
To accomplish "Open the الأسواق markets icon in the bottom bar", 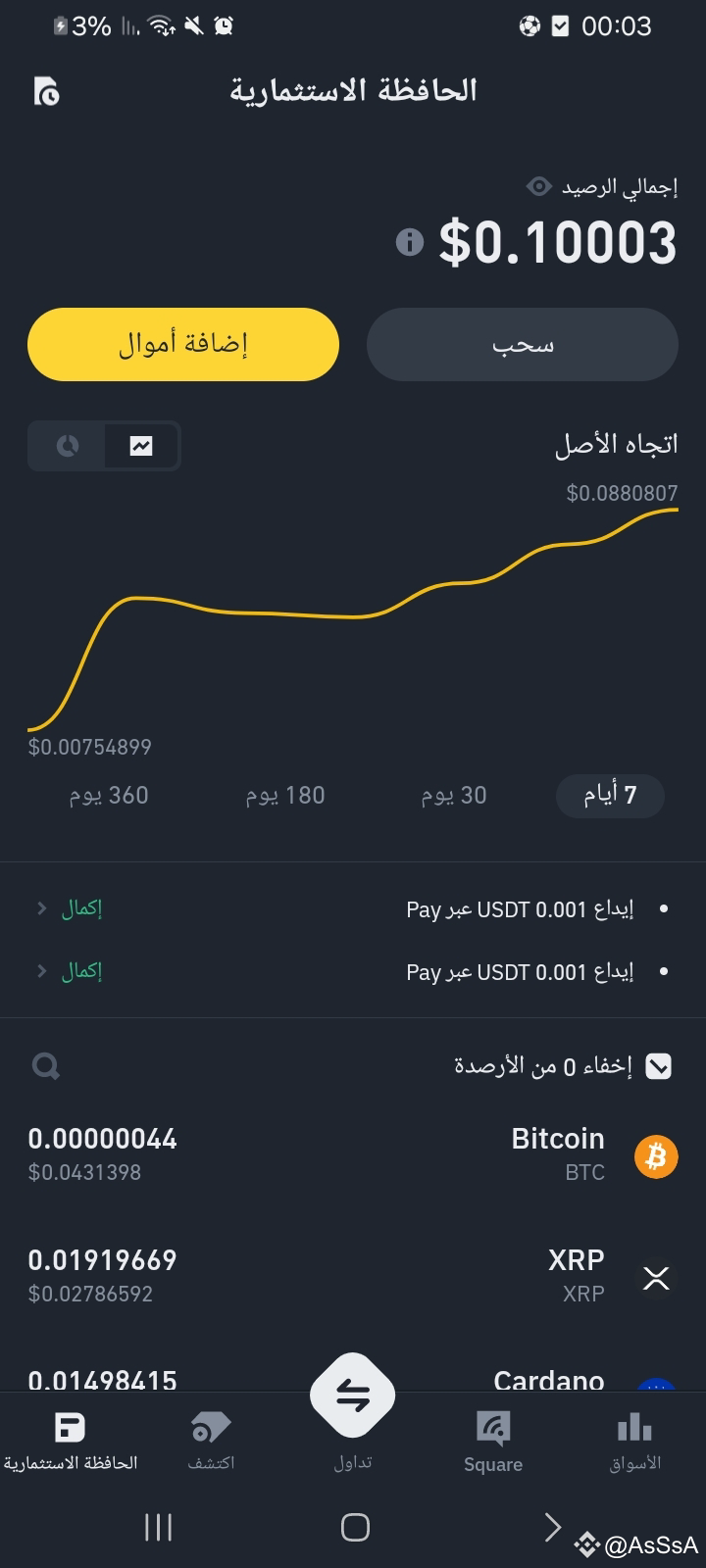I will pyautogui.click(x=633, y=1426).
